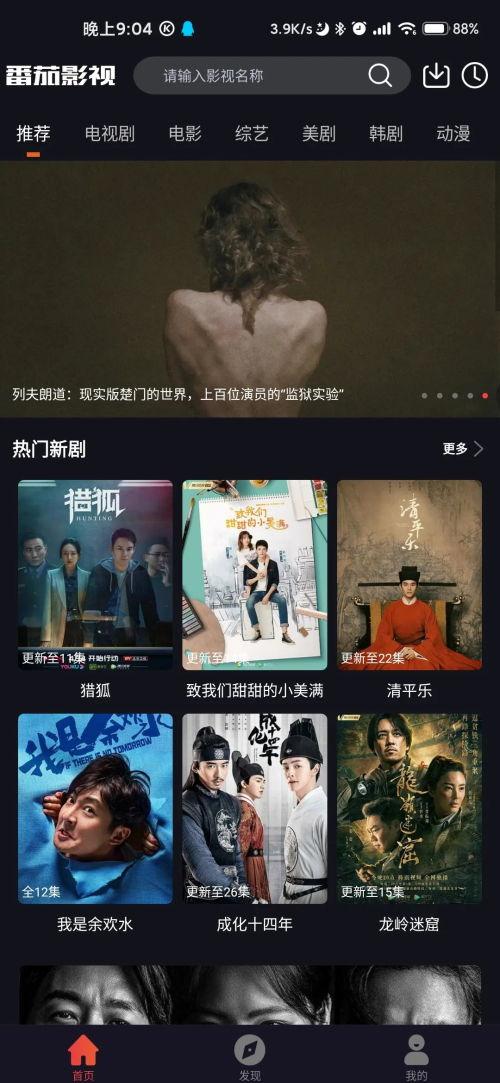Switch to the 电视剧 tab
Screen dimensions: 500x1083
110,133
